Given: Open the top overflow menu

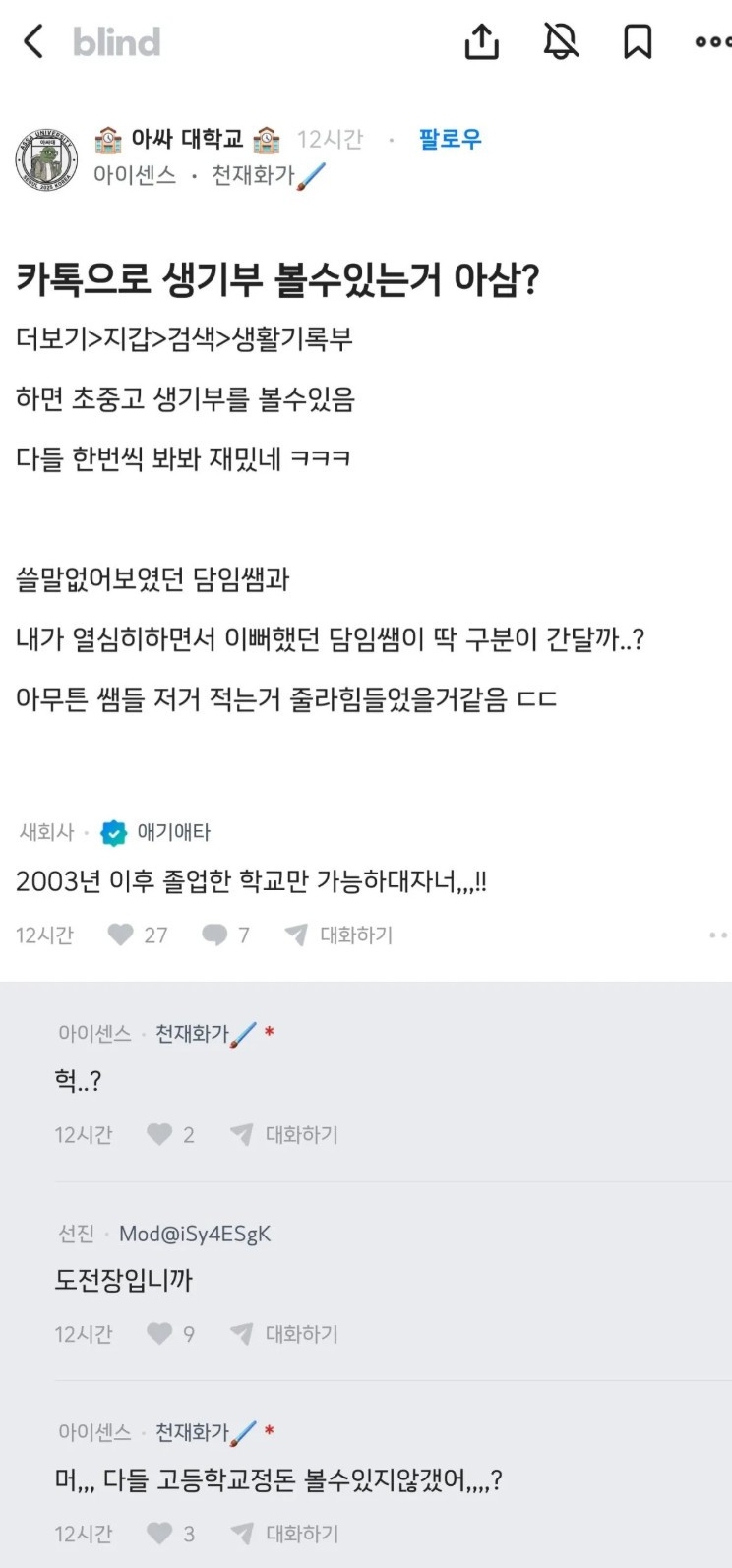Looking at the screenshot, I should coord(712,42).
